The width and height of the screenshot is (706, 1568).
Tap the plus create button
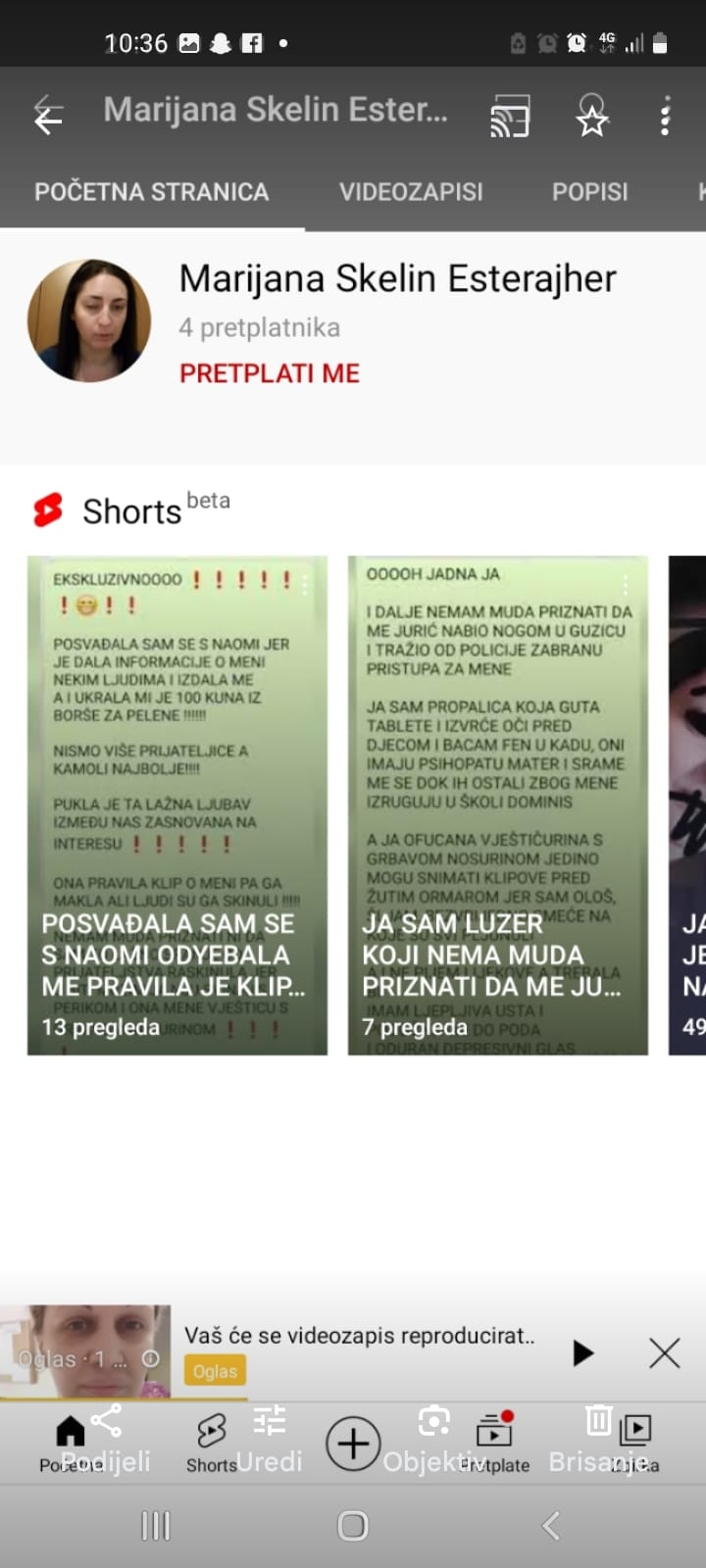pos(353,1444)
